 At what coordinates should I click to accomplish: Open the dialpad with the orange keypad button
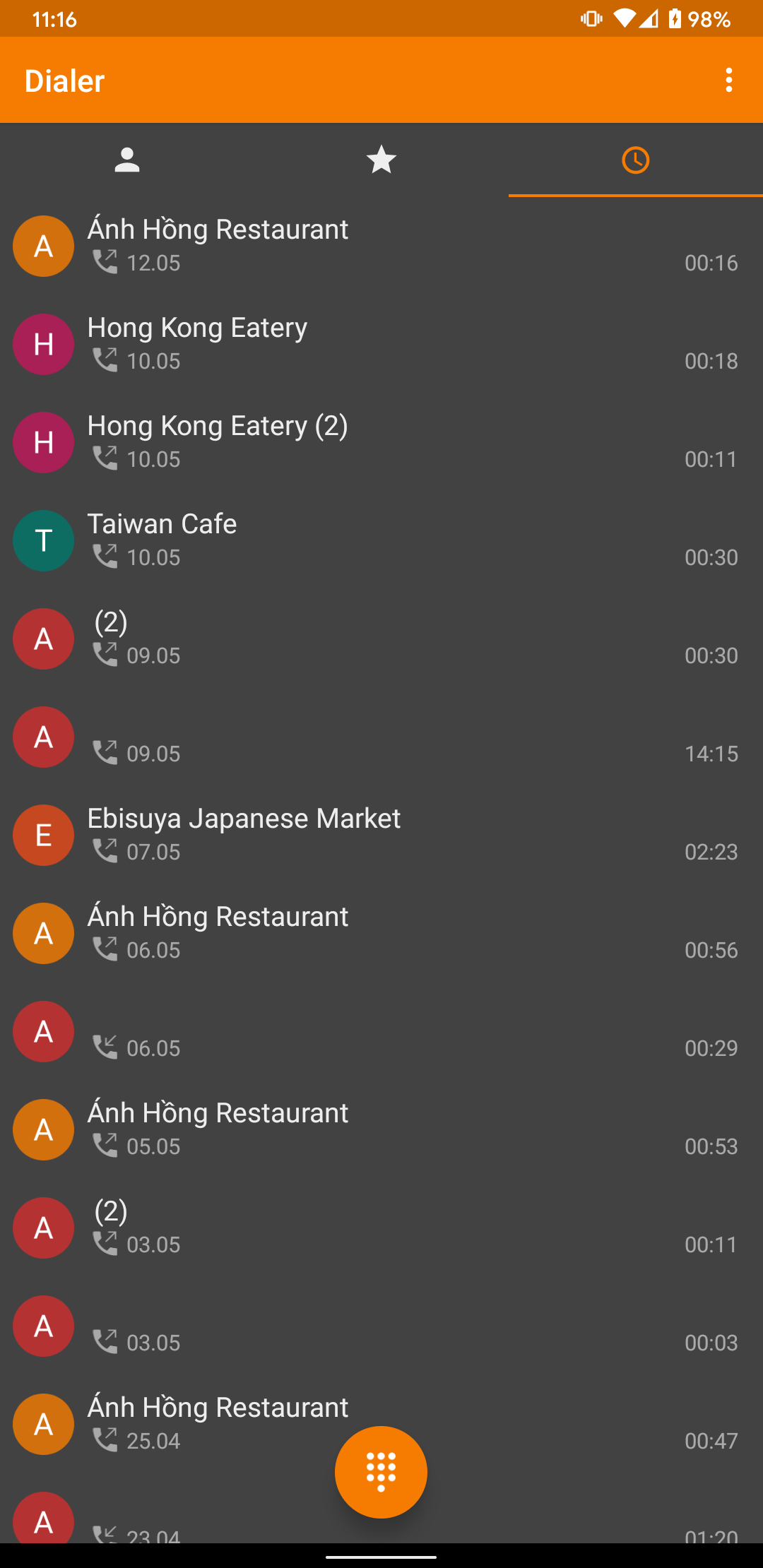pyautogui.click(x=381, y=1471)
